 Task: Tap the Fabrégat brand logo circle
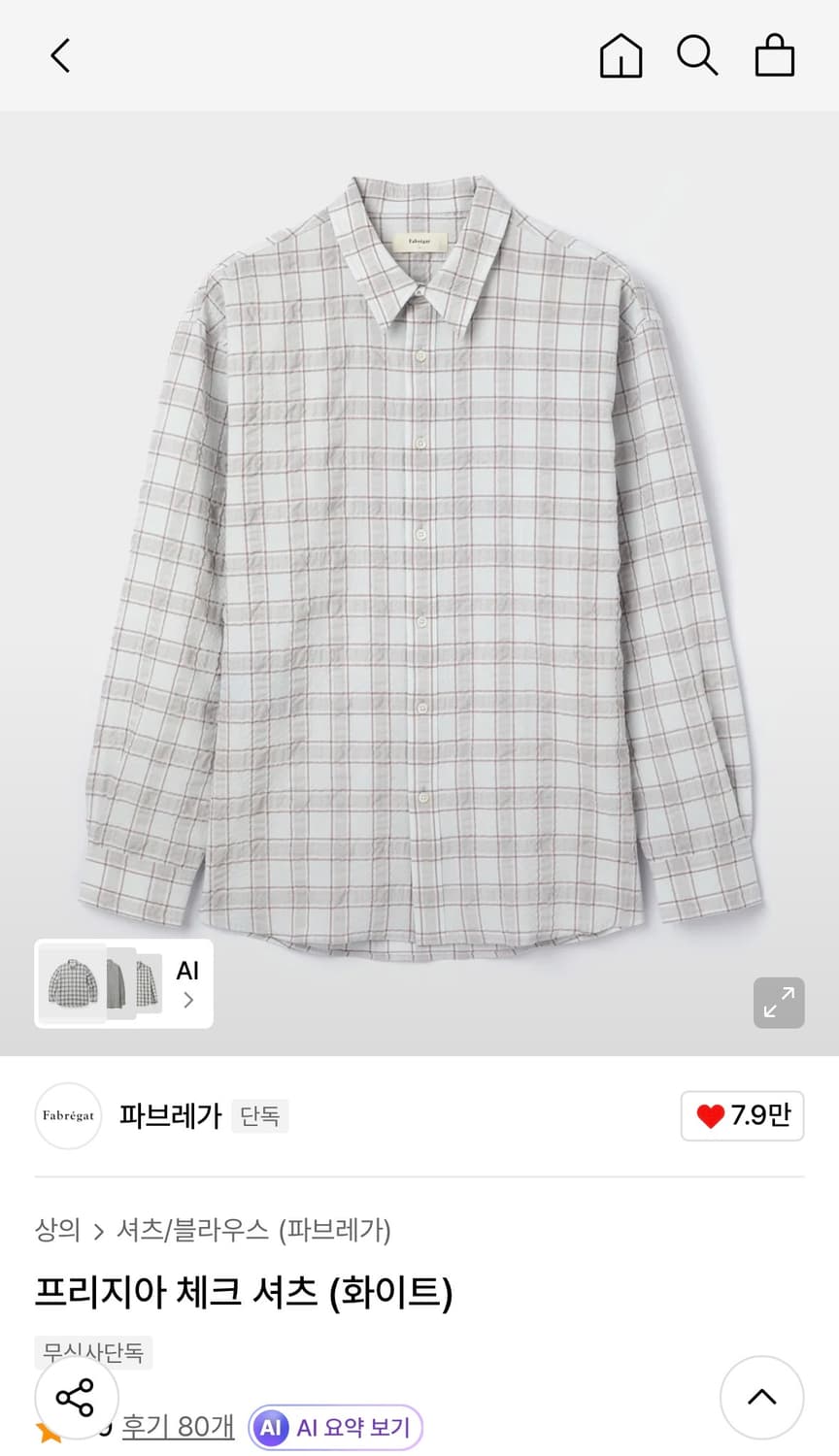coord(68,1116)
